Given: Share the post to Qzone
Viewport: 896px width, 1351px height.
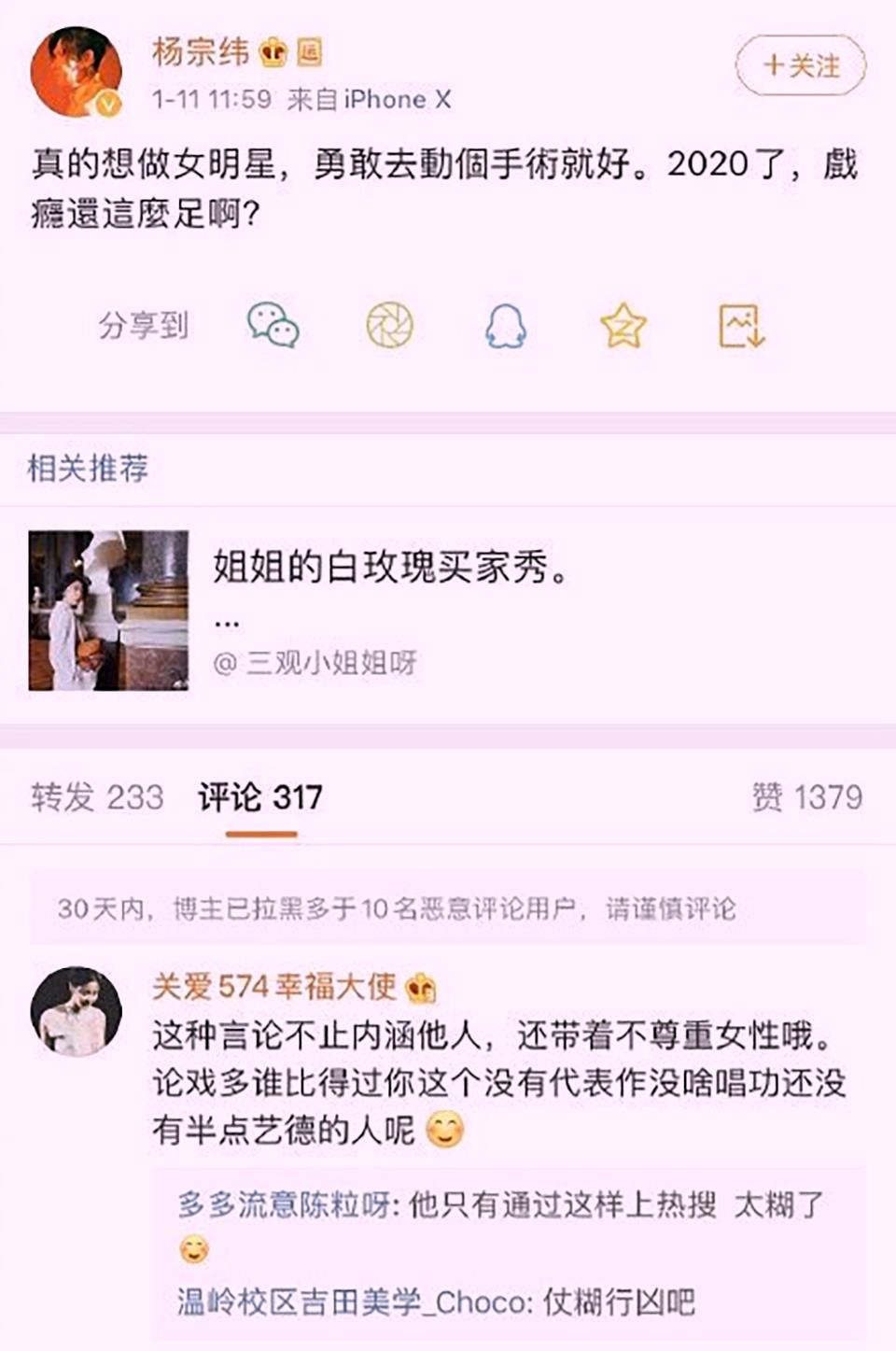Looking at the screenshot, I should click(623, 326).
